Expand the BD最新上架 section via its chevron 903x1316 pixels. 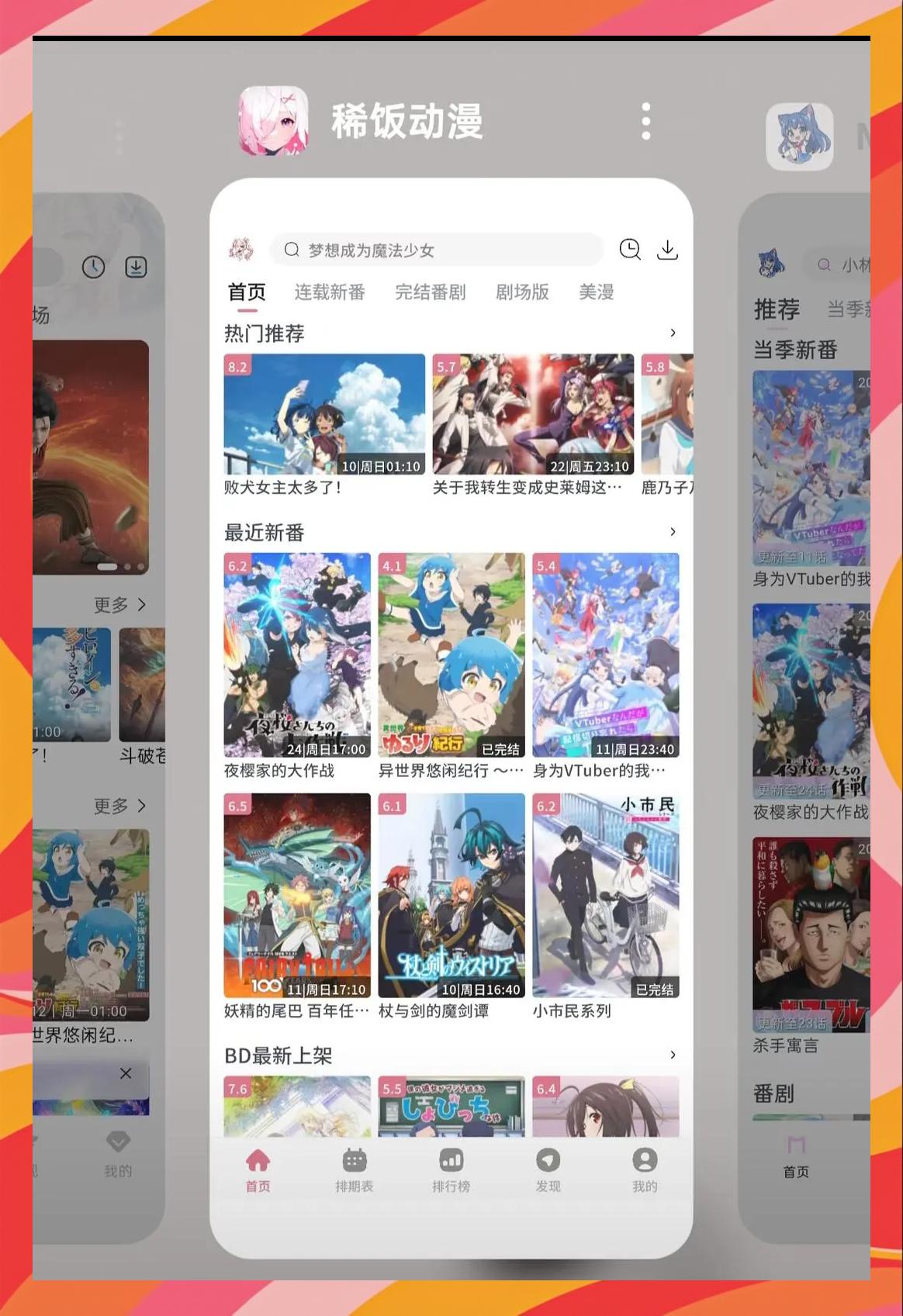673,1055
